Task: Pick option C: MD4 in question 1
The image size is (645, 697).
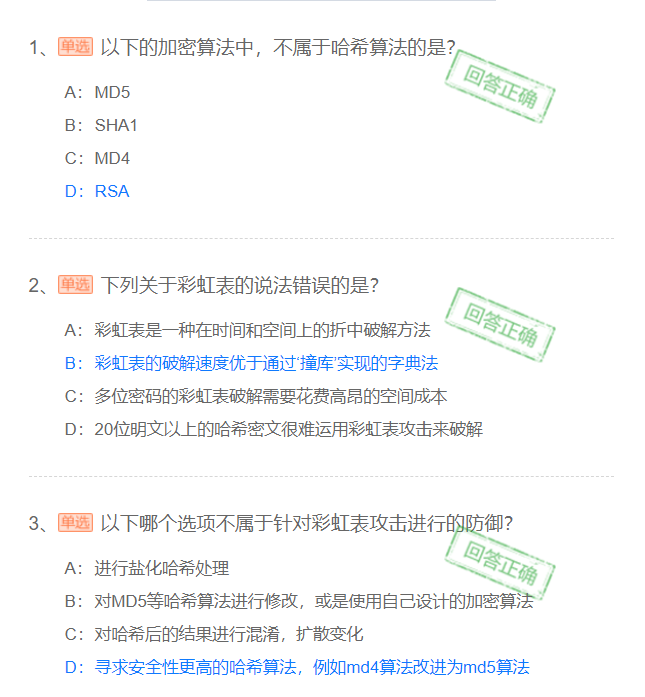Action: (x=98, y=158)
